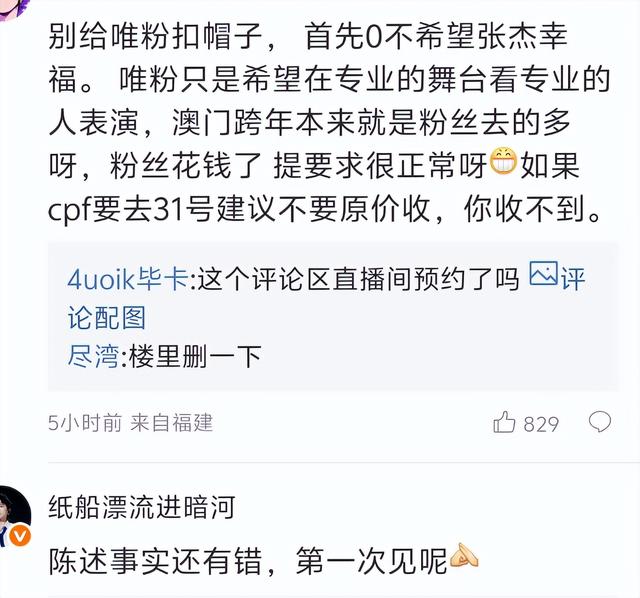The width and height of the screenshot is (640, 598).
Task: Like the comment with 829 likes
Action: pos(505,423)
